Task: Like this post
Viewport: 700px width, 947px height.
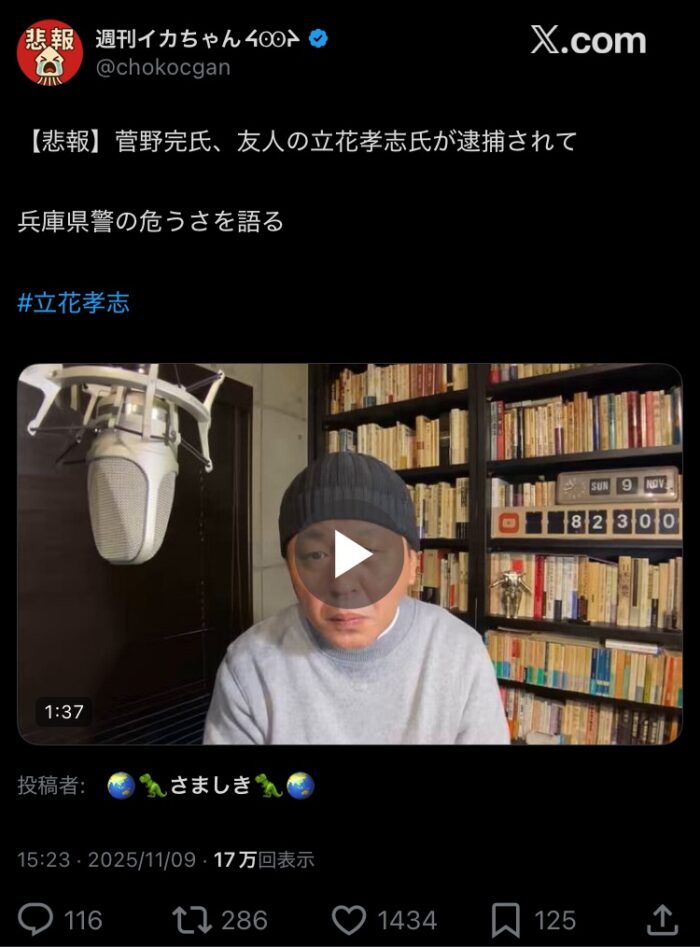Action: coord(349,919)
